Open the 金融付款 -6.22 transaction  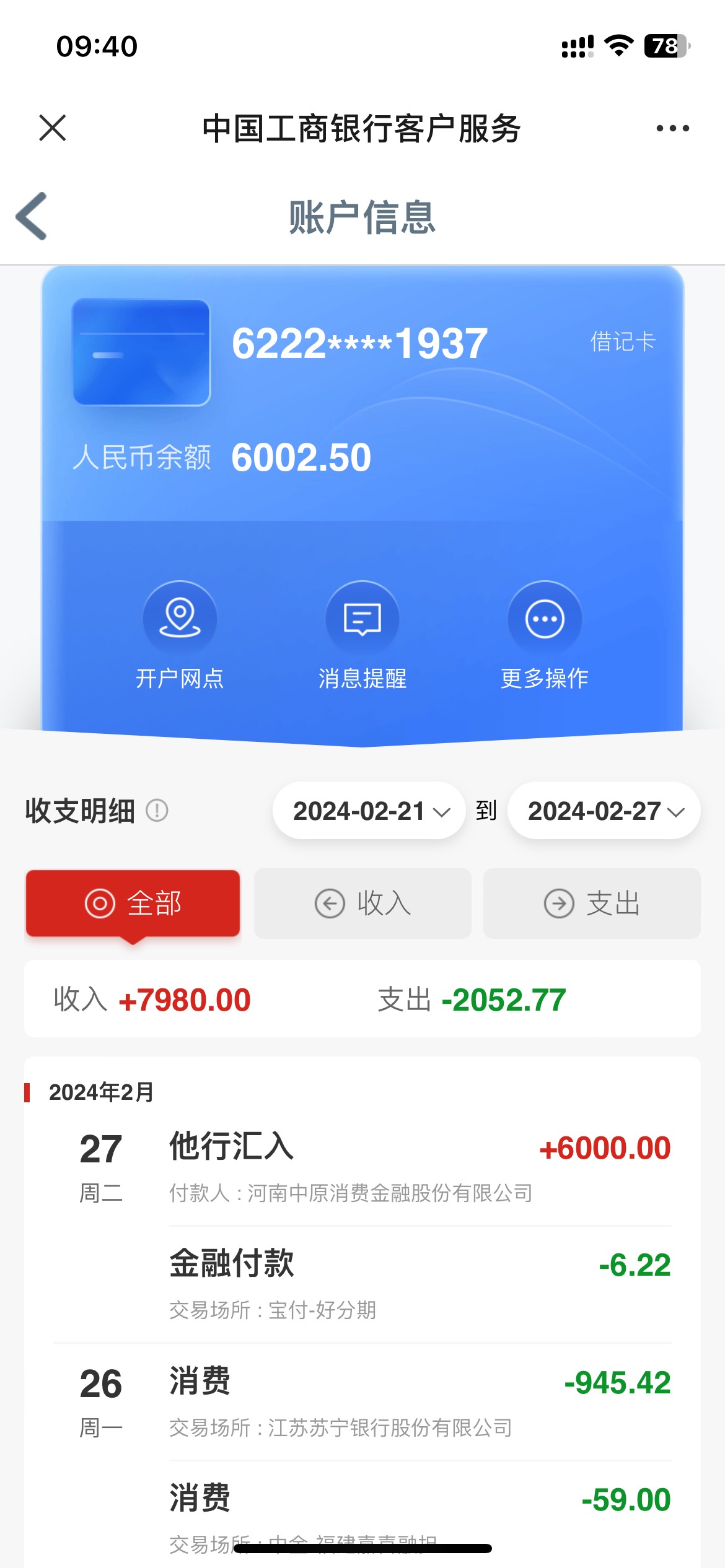[x=420, y=1285]
